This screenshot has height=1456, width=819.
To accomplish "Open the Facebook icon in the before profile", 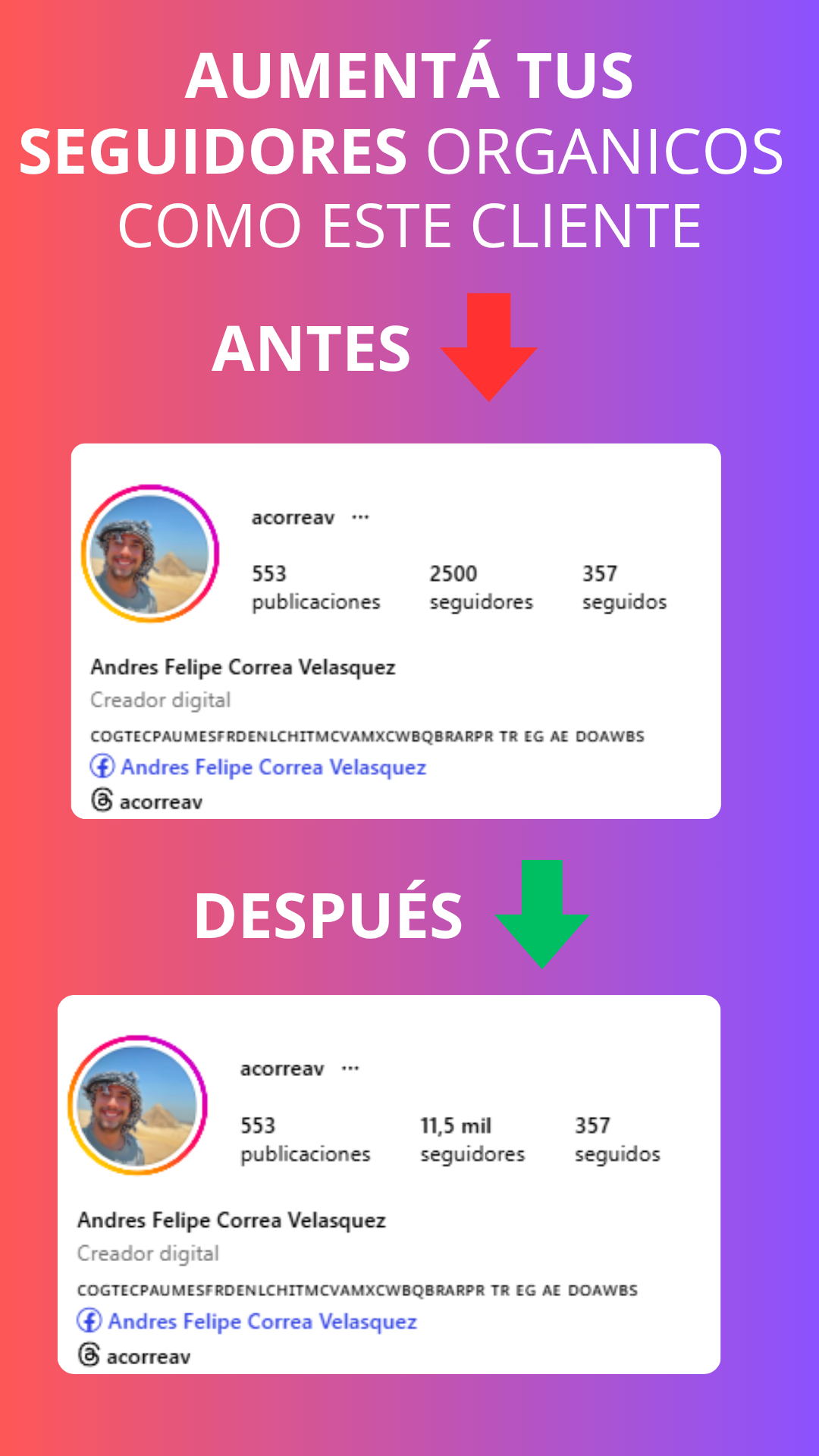I will (x=103, y=767).
